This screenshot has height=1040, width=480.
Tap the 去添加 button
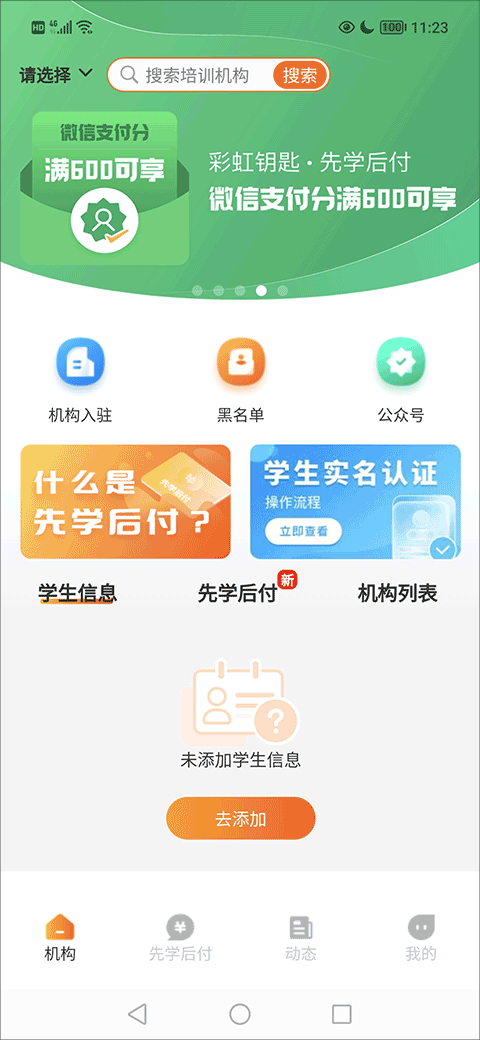point(241,818)
